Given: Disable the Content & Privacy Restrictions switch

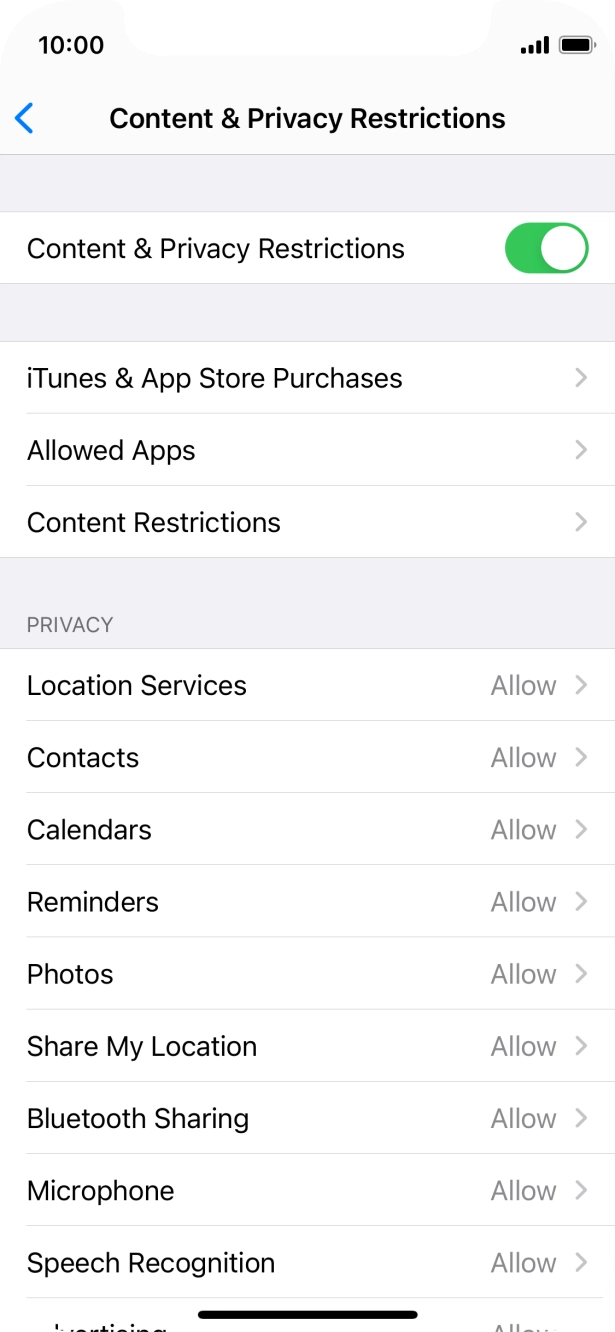Looking at the screenshot, I should pos(546,248).
